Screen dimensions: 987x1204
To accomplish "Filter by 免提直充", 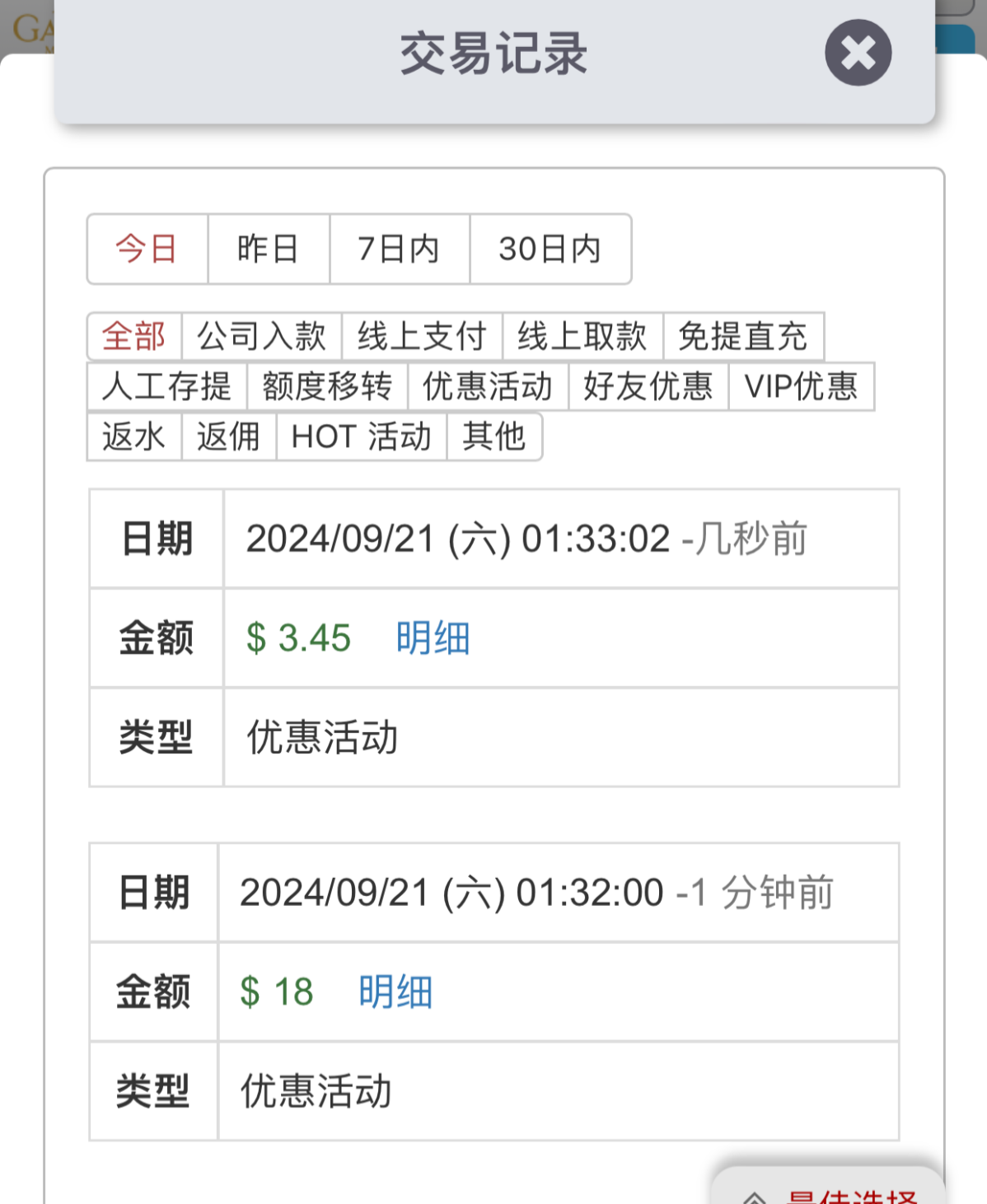I will (x=743, y=337).
